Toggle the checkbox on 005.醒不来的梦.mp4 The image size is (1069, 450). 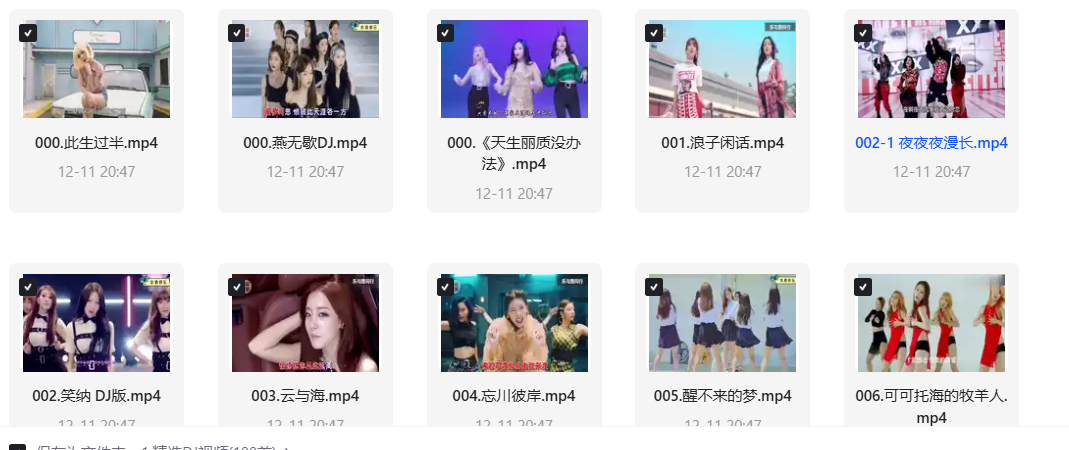tap(654, 287)
